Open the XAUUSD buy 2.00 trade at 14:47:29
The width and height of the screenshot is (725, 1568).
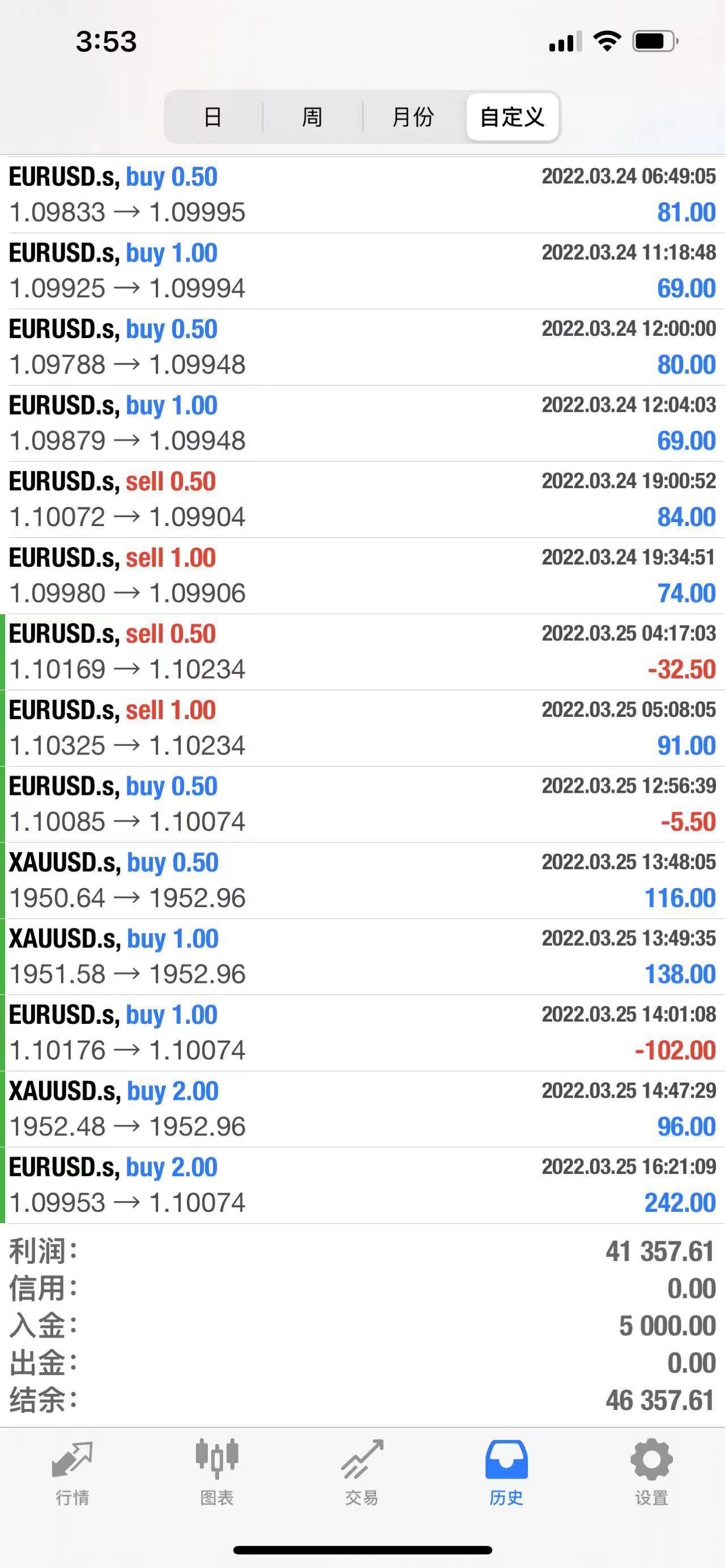pyautogui.click(x=362, y=1109)
